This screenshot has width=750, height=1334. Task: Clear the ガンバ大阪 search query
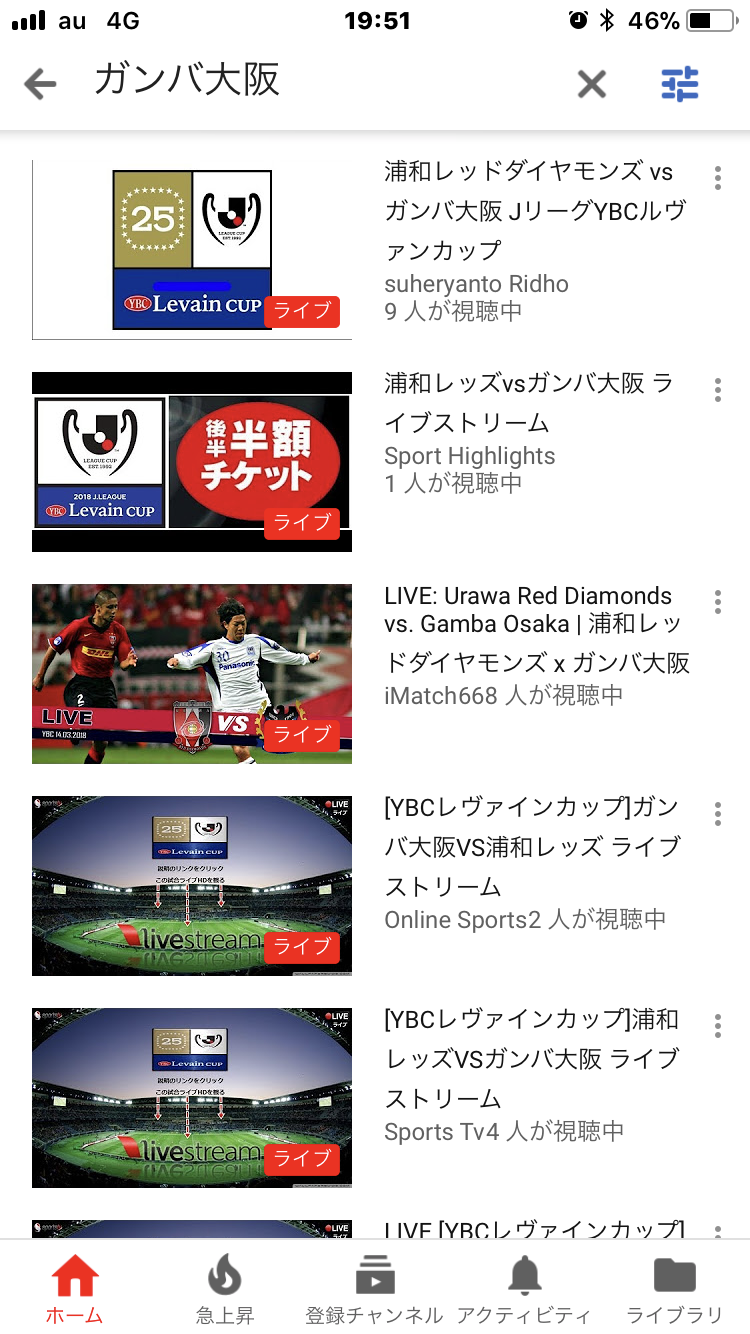(x=592, y=84)
